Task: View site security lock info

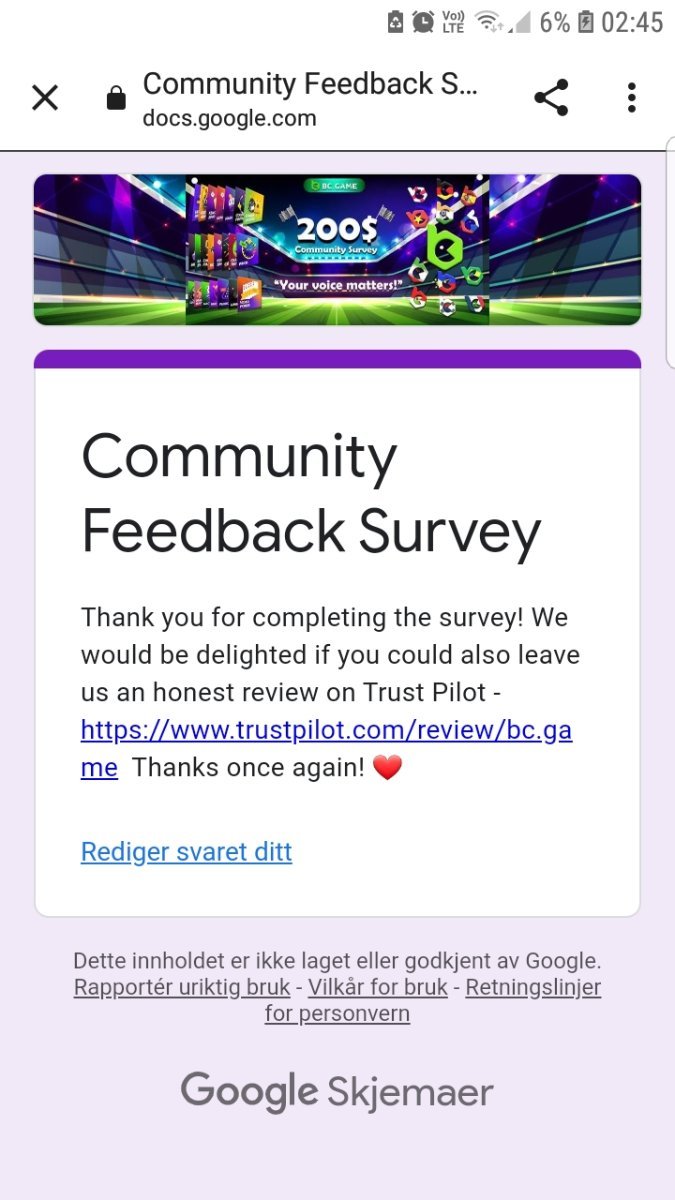Action: (116, 98)
